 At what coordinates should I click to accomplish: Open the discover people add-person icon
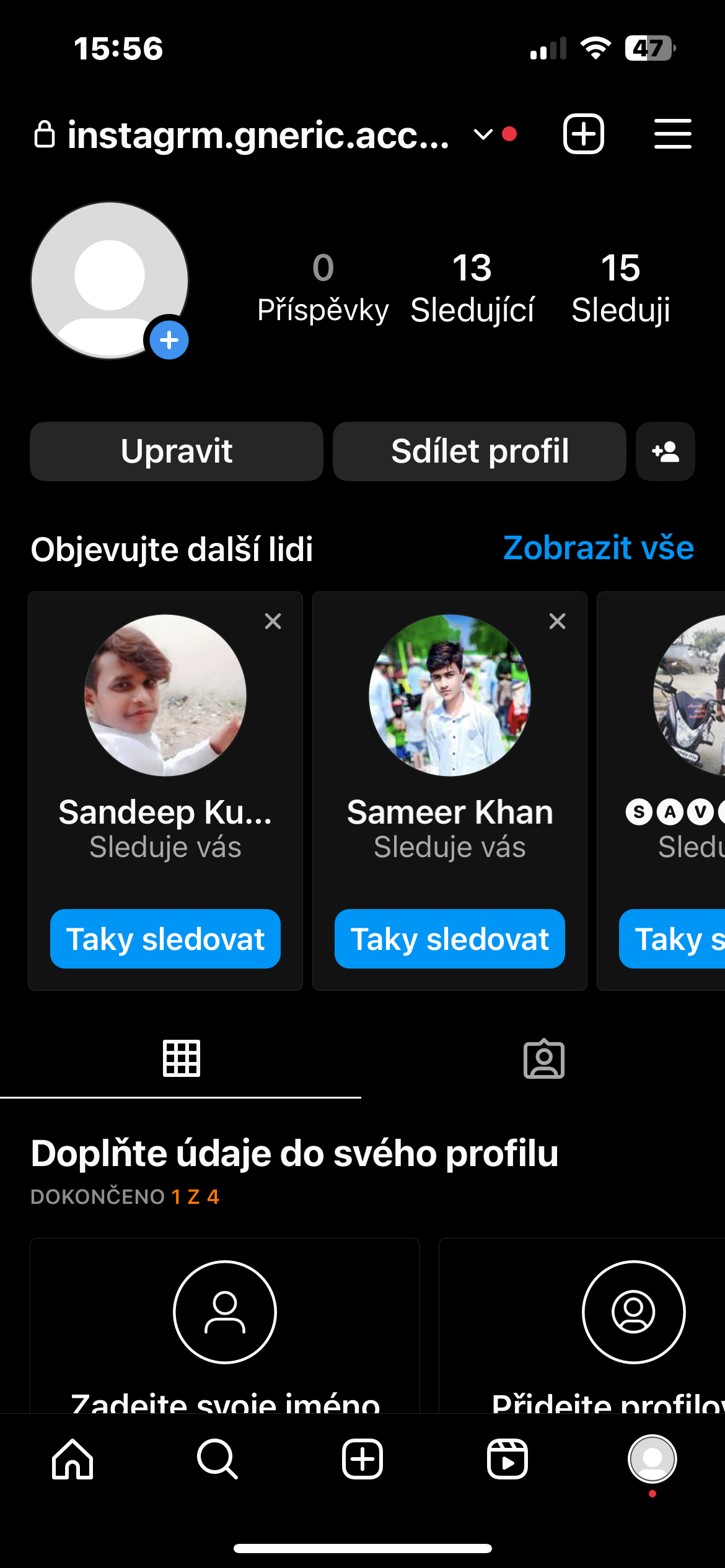click(665, 451)
